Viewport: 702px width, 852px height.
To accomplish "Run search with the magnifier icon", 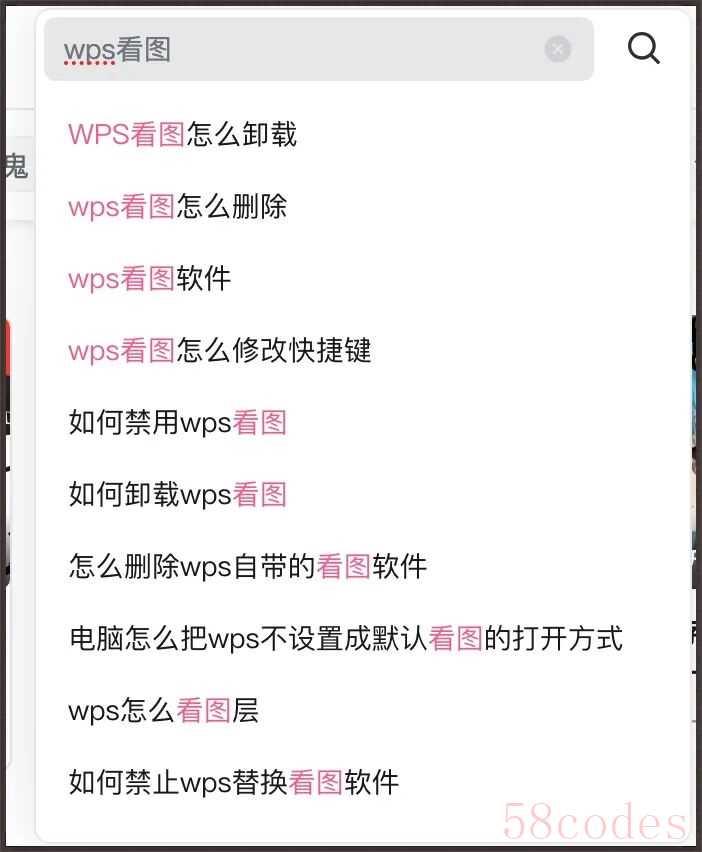I will click(644, 48).
